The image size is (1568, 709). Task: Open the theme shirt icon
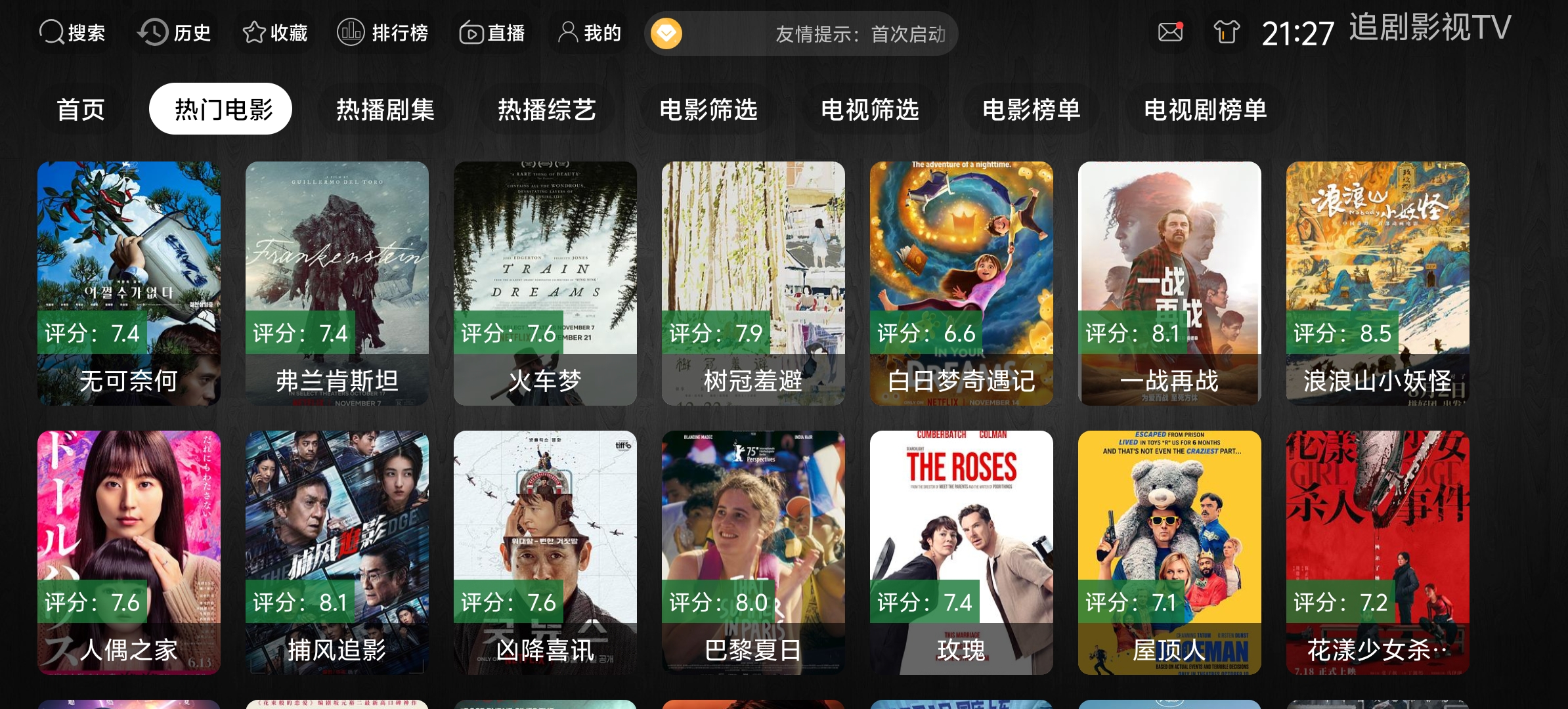pyautogui.click(x=1226, y=32)
